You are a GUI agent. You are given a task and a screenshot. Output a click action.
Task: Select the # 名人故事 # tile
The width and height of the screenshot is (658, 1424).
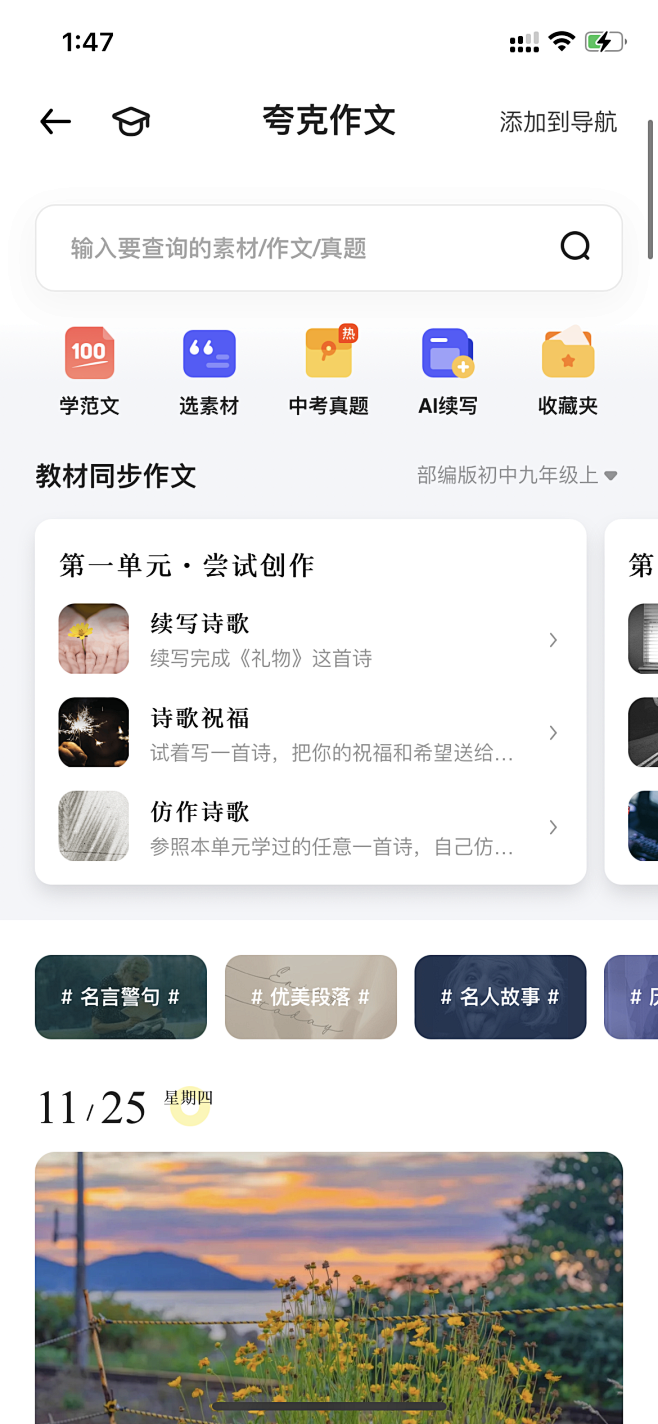[x=500, y=997]
